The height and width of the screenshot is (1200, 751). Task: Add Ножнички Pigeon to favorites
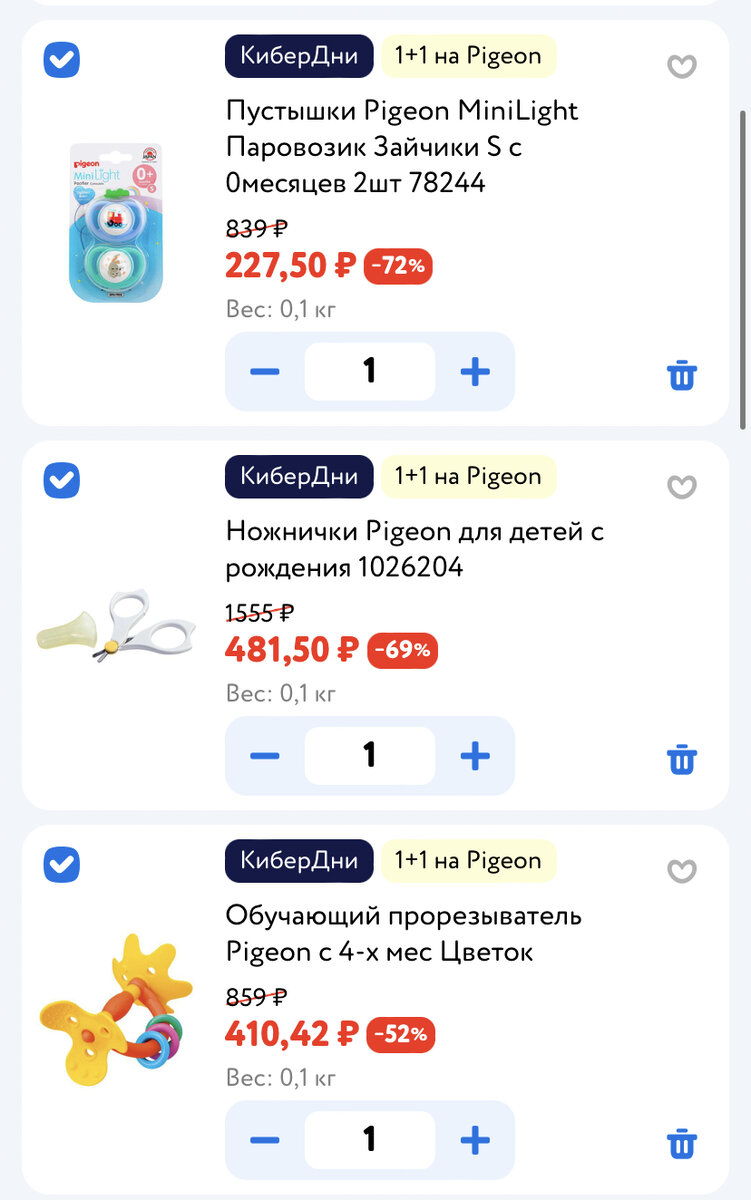(681, 487)
